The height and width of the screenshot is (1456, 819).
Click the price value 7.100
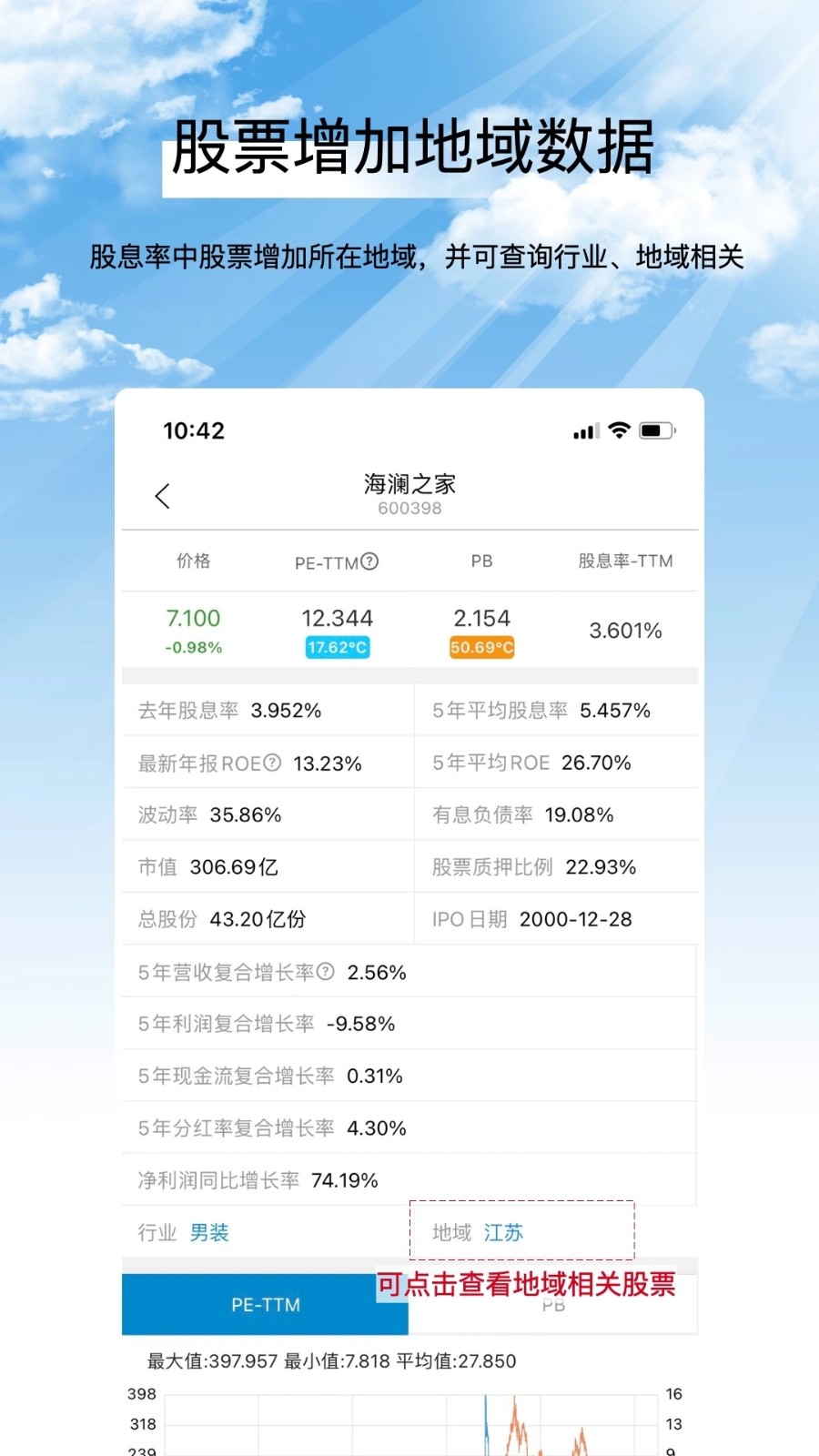[x=193, y=618]
